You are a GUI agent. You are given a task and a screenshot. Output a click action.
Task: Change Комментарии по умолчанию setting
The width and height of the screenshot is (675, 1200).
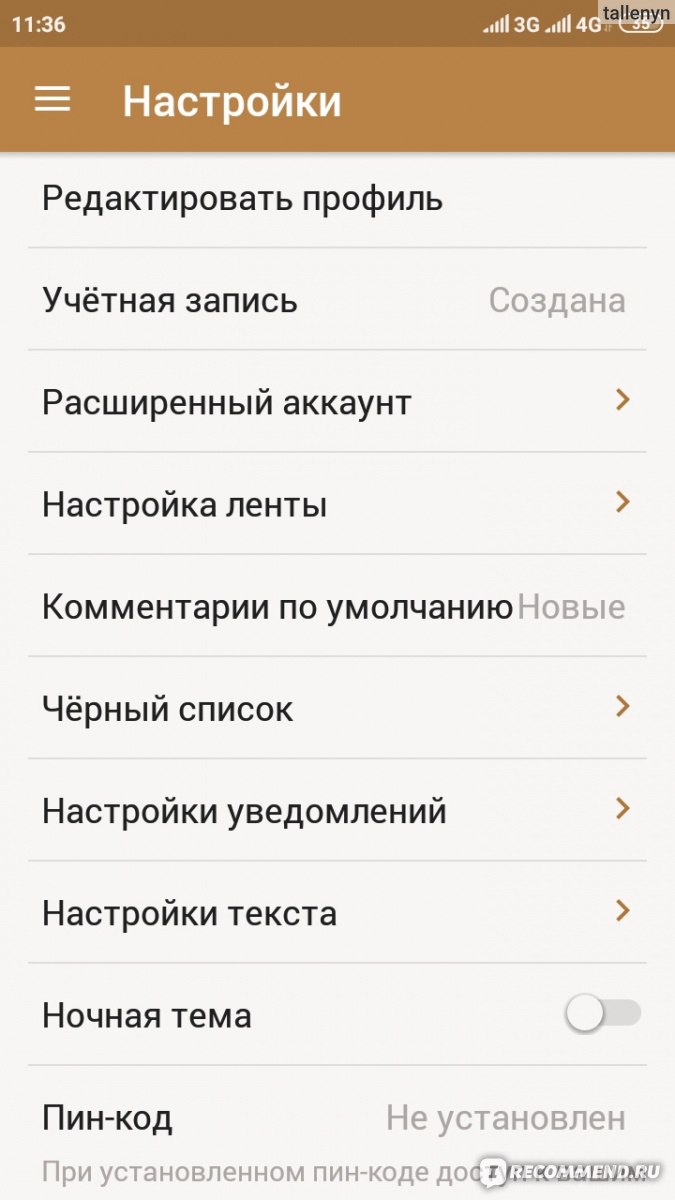pyautogui.click(x=337, y=606)
